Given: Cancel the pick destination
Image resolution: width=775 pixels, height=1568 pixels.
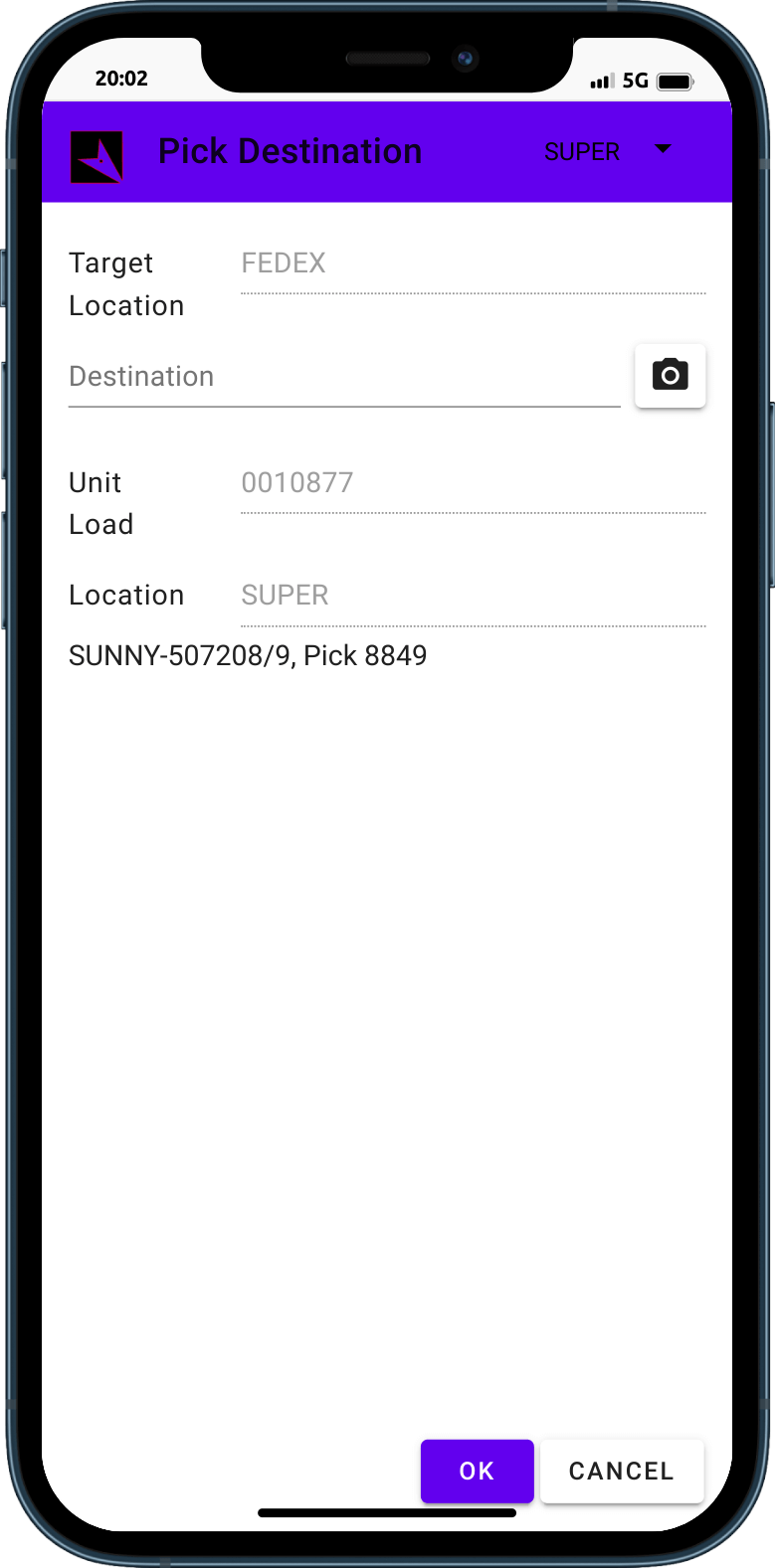Looking at the screenshot, I should [x=621, y=1471].
